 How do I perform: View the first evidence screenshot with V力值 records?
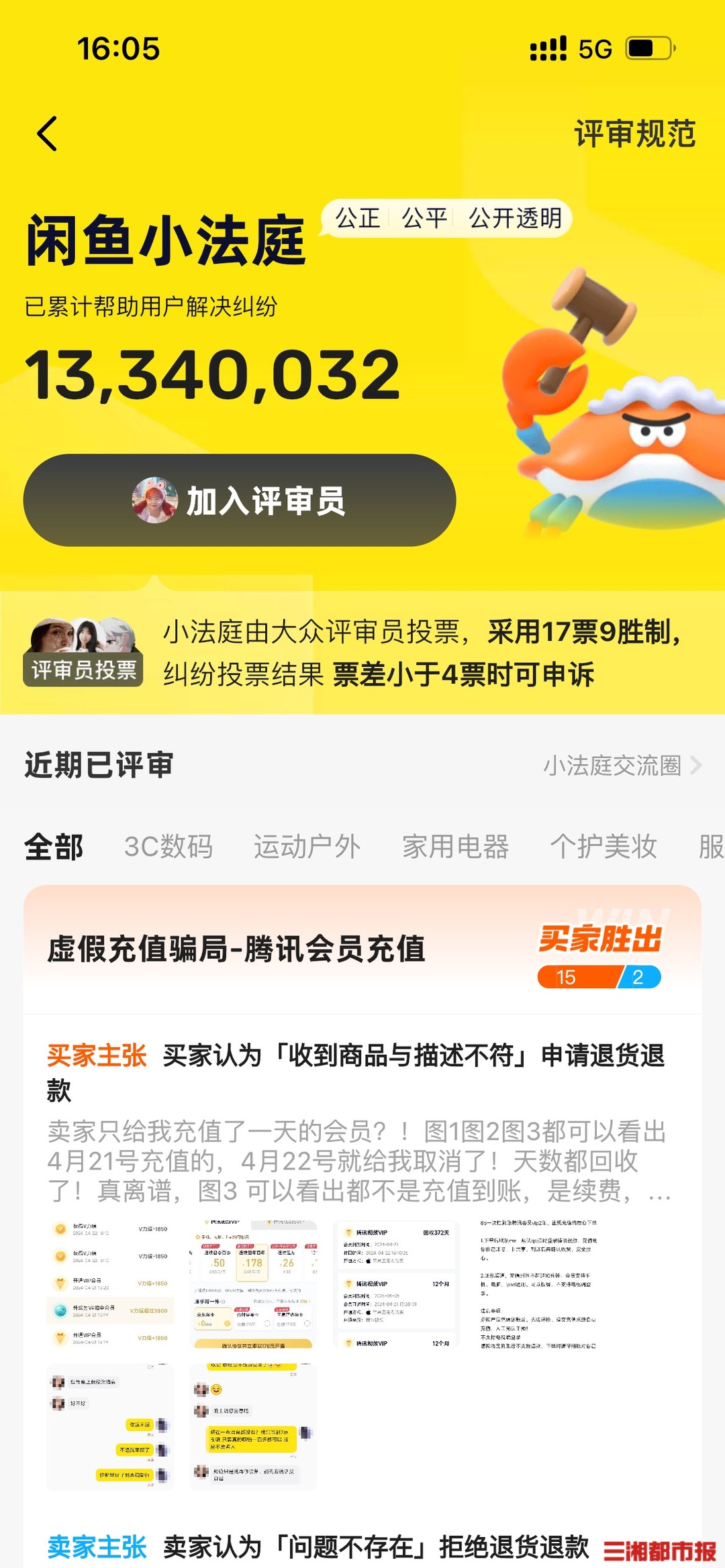pos(110,1284)
